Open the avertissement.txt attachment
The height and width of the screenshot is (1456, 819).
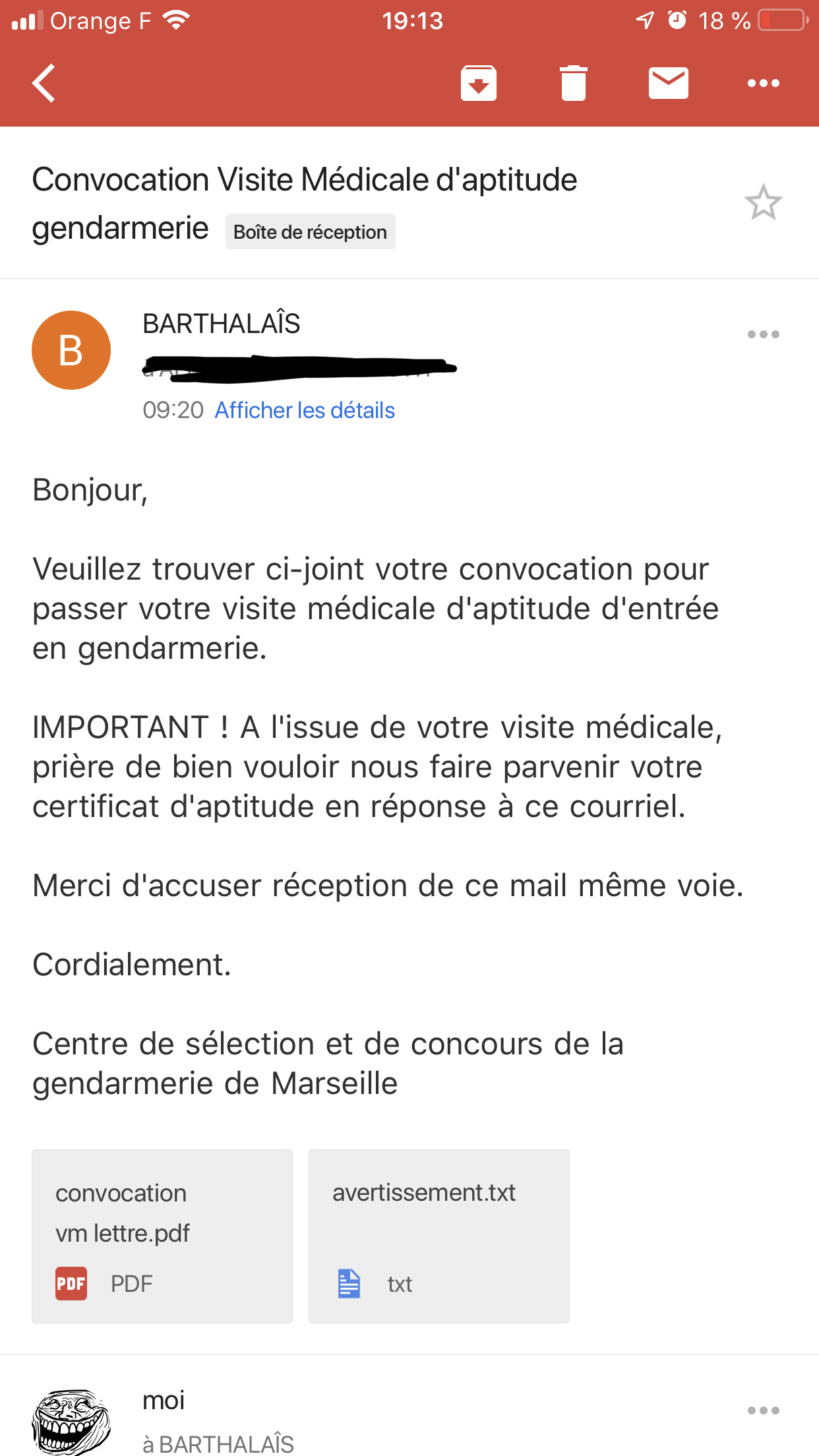pyautogui.click(x=439, y=1236)
